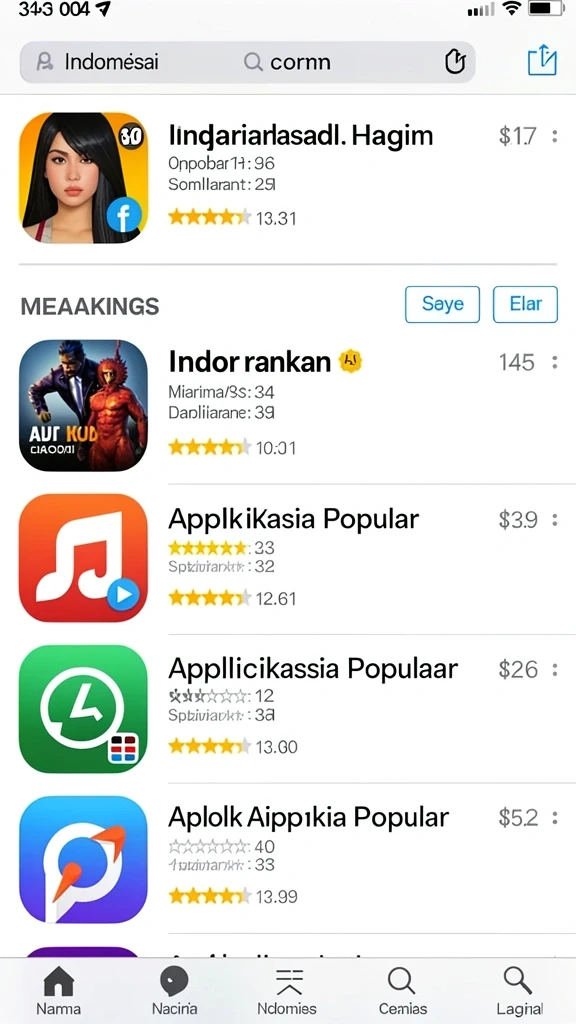Switch to the Cemias tab
This screenshot has height=1024, width=576.
pos(403,991)
